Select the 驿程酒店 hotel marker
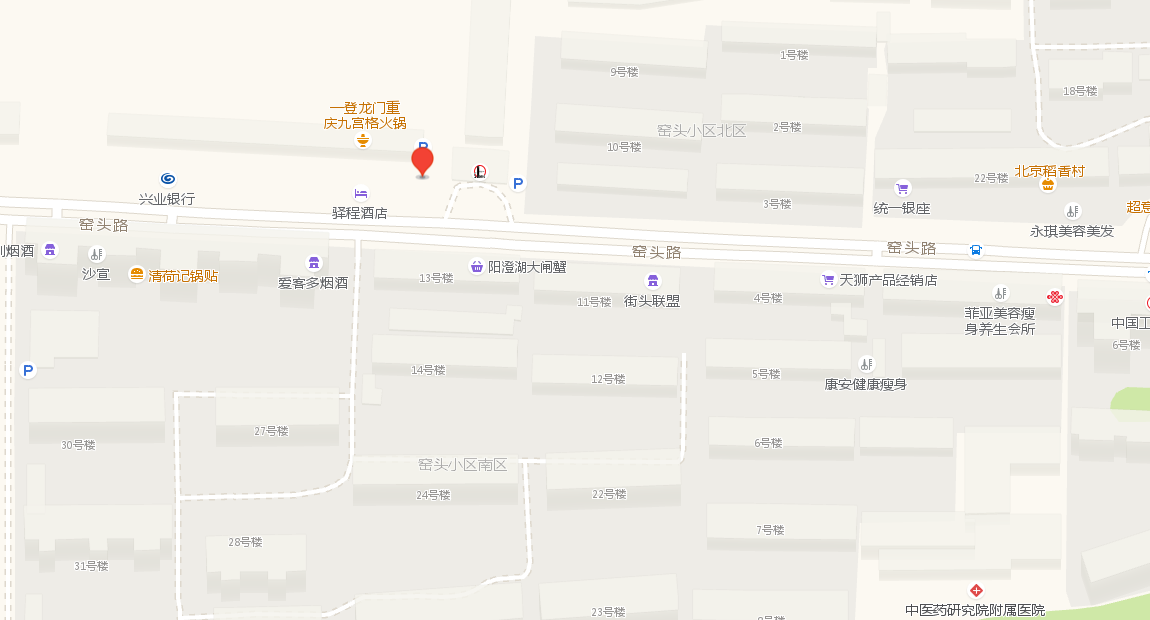Screen dimensions: 1150x620 361,194
